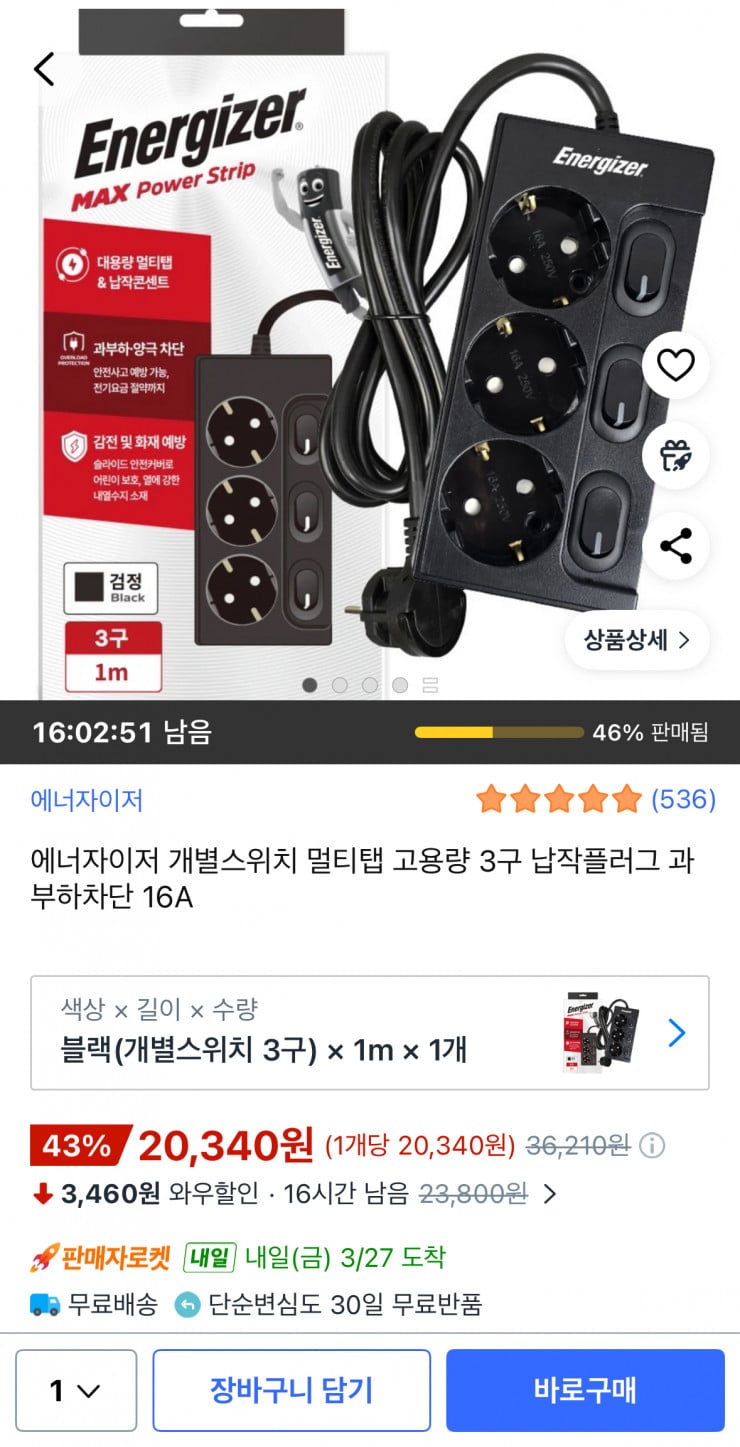This screenshot has height=1447, width=740.
Task: Tap the orange star rating icons
Action: coord(560,799)
